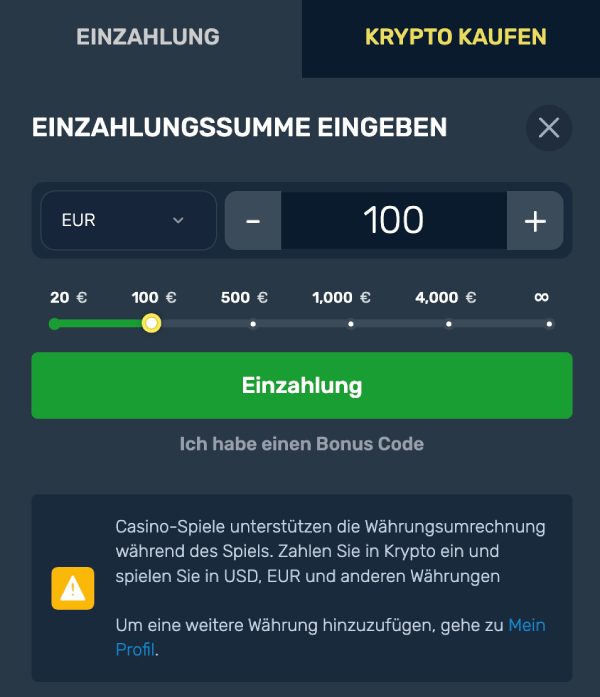Tap "Ich habe einen Bonus Code"

click(x=301, y=443)
